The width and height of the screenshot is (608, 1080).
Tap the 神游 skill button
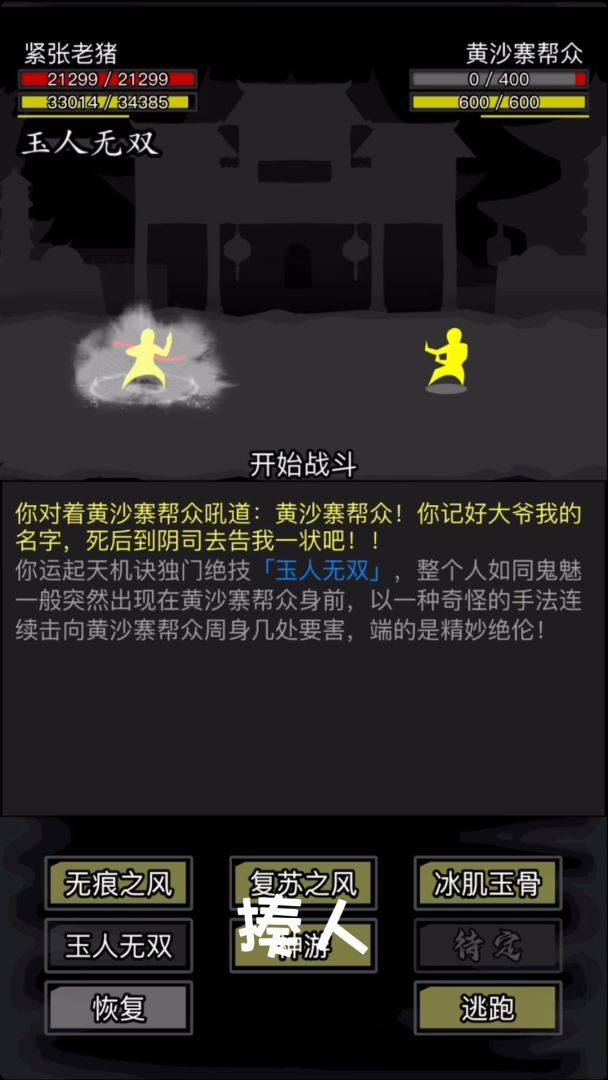click(x=303, y=946)
